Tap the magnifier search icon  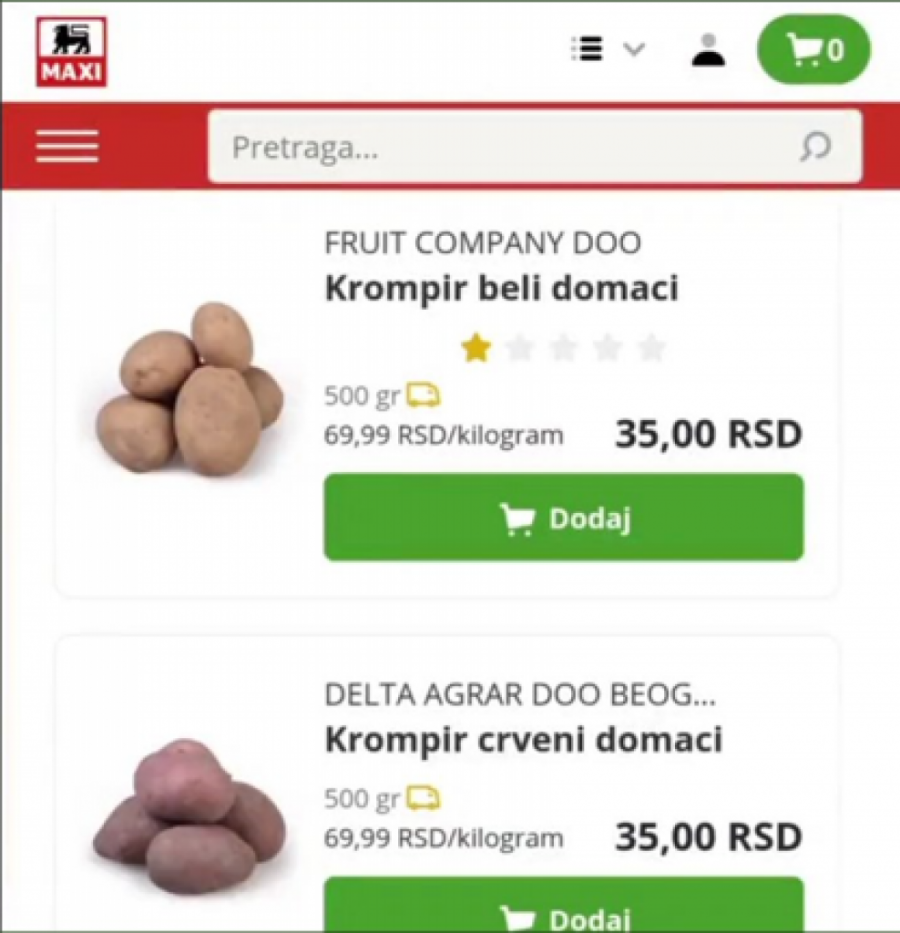(x=816, y=148)
